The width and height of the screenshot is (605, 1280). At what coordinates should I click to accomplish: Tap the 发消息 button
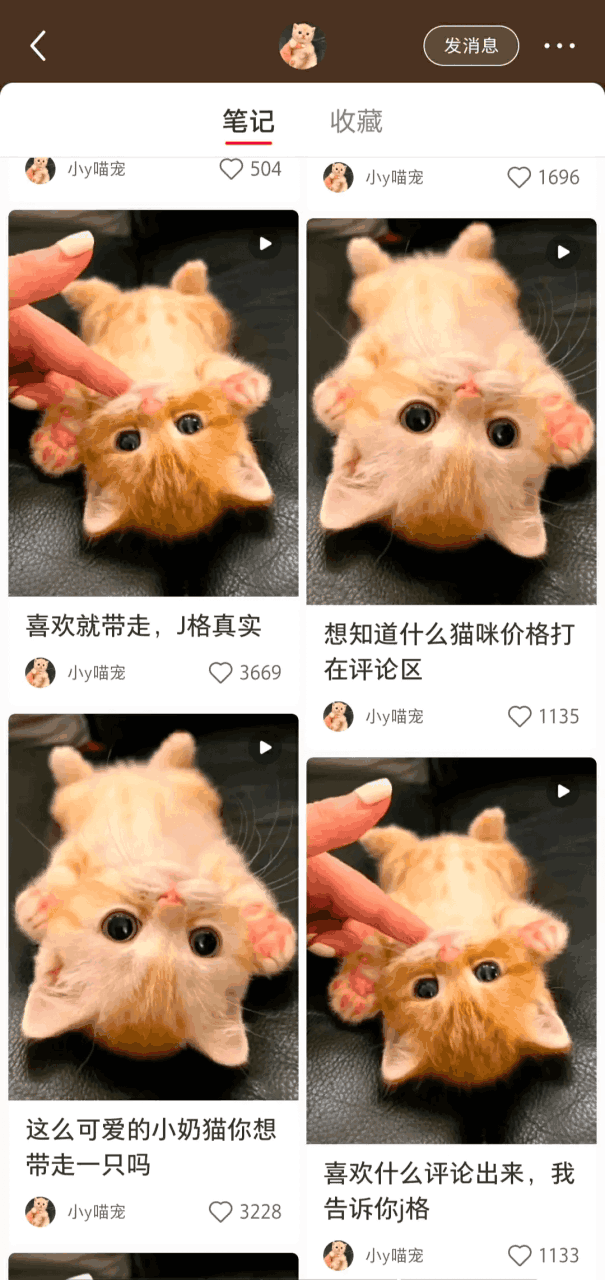pyautogui.click(x=471, y=46)
